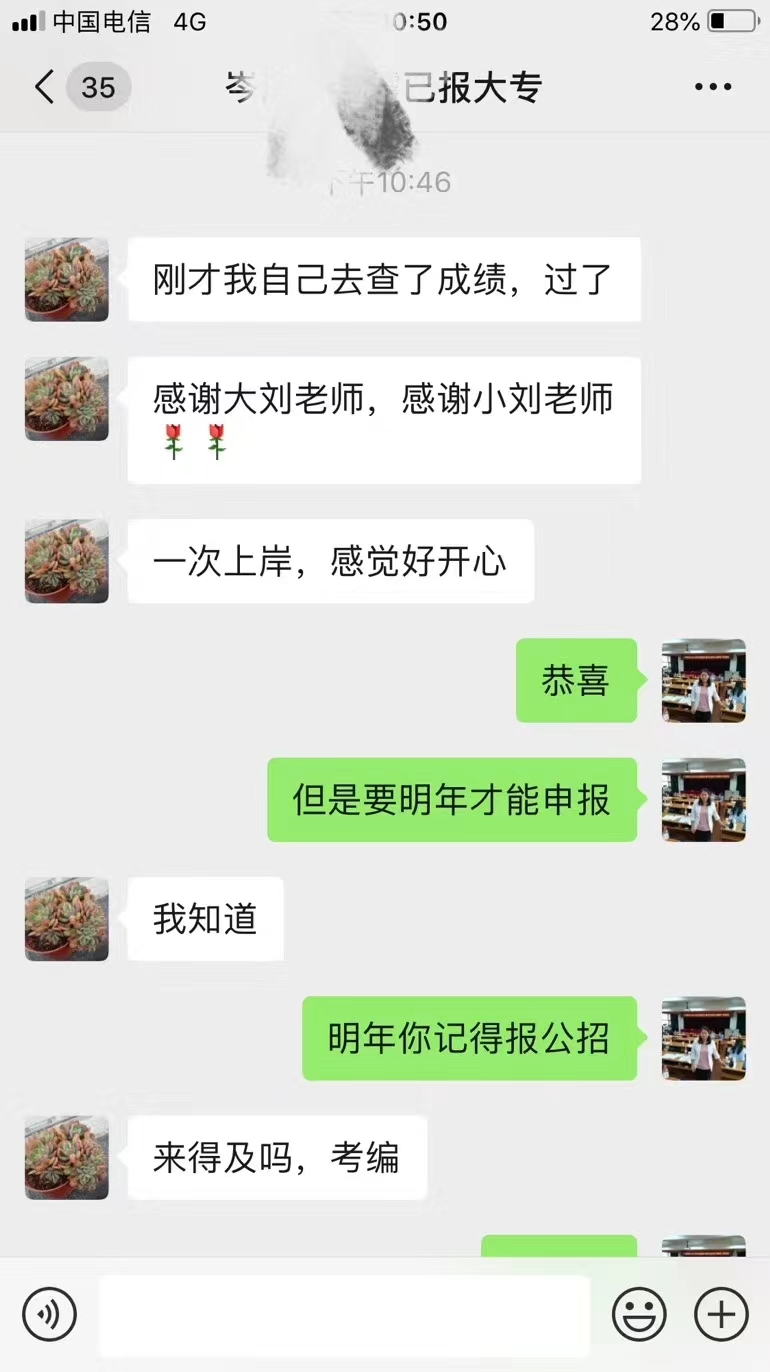
Task: Go back to the chat list
Action: point(45,88)
